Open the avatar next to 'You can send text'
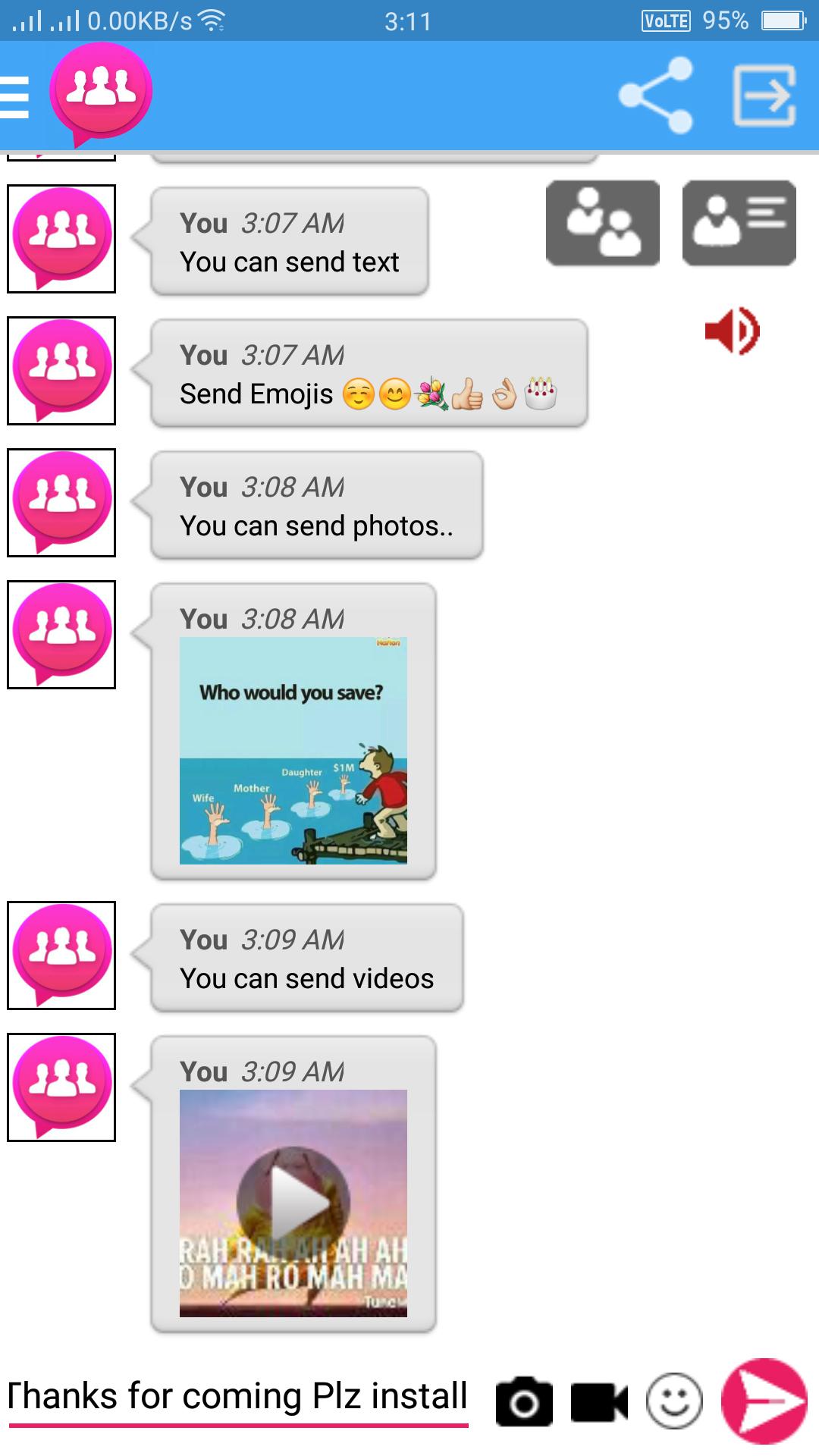 click(x=61, y=239)
